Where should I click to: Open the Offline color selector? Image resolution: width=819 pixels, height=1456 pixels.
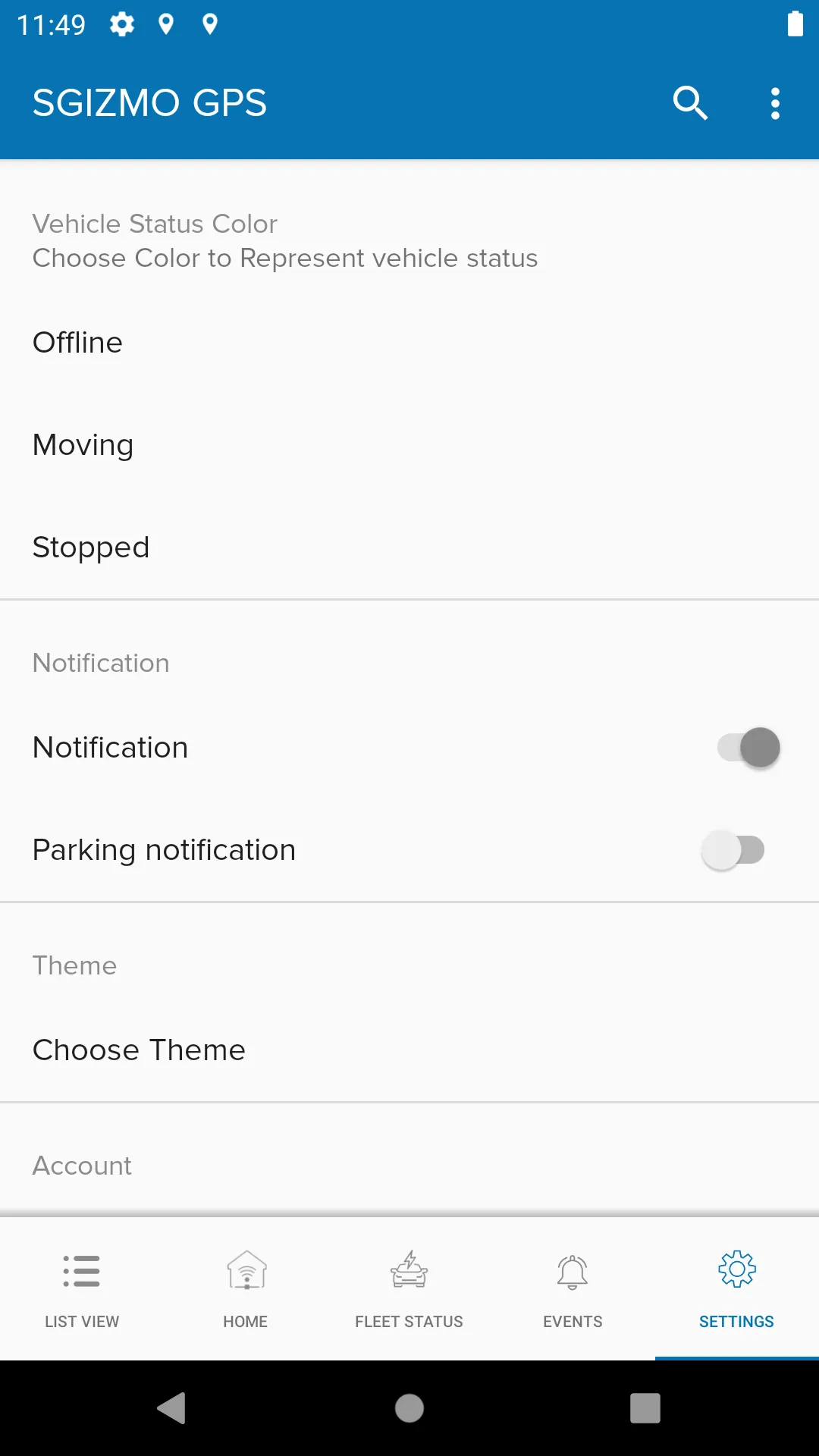click(x=77, y=342)
